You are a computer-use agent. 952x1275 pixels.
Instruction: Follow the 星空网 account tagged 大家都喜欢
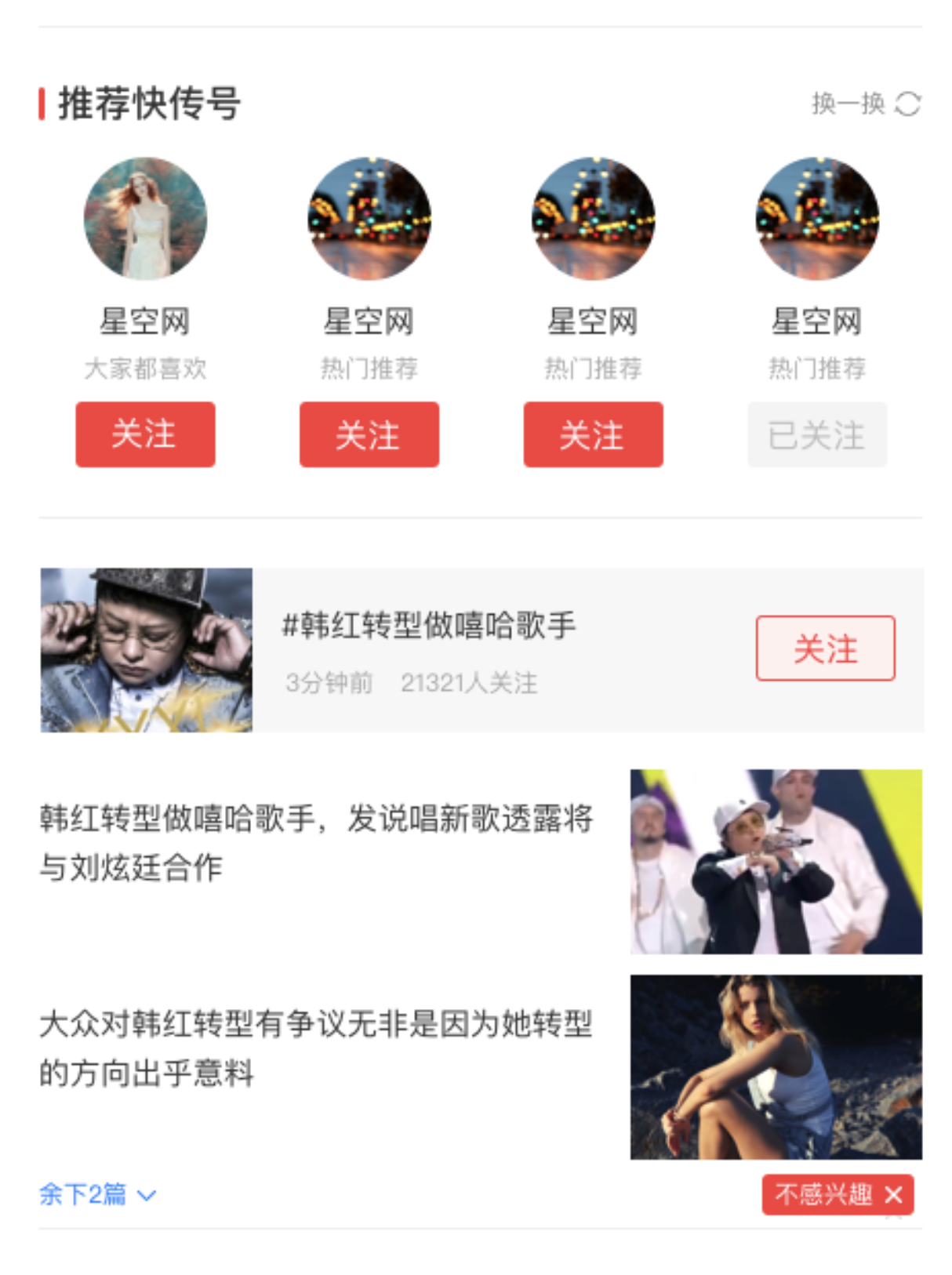tap(145, 434)
